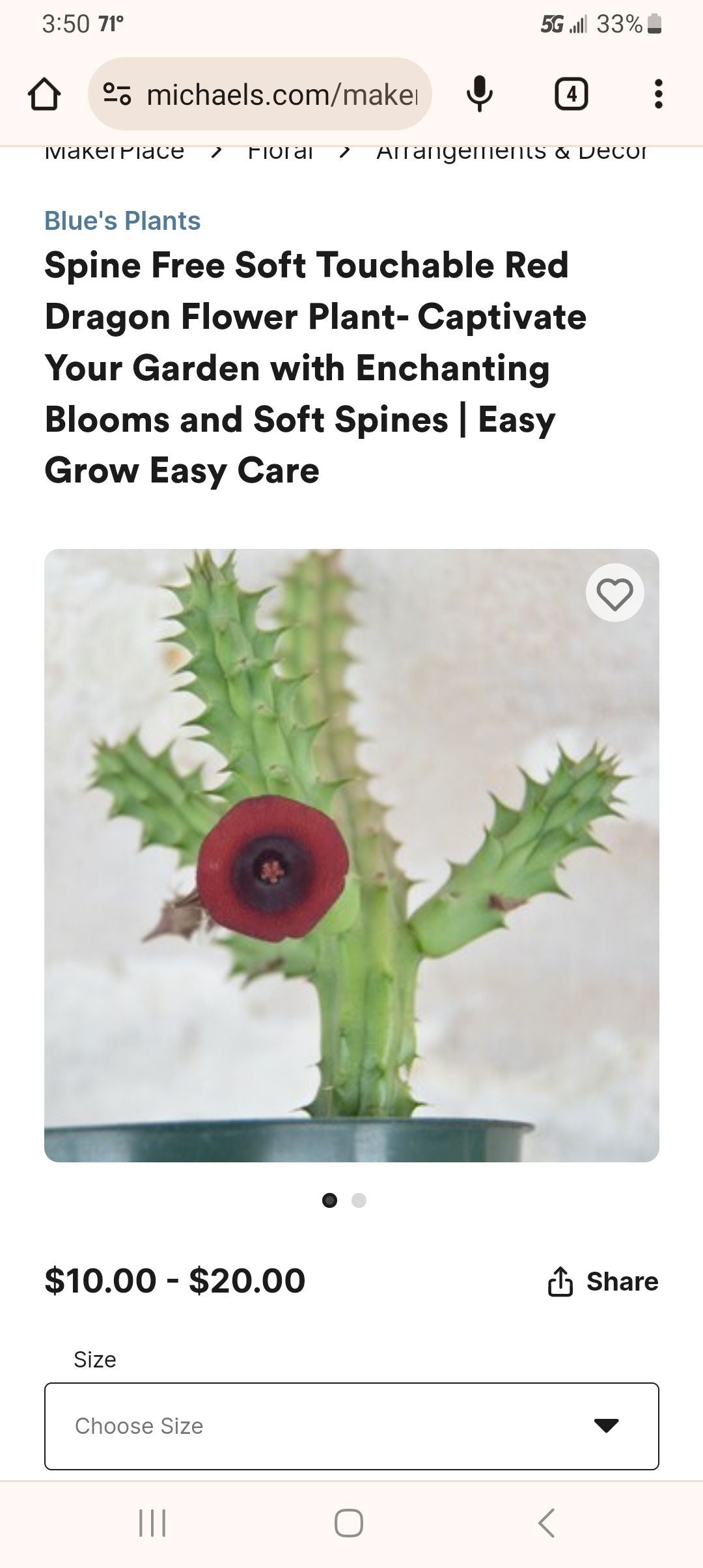Open the Chrome three-dot overflow menu
This screenshot has width=703, height=1568.
point(659,92)
